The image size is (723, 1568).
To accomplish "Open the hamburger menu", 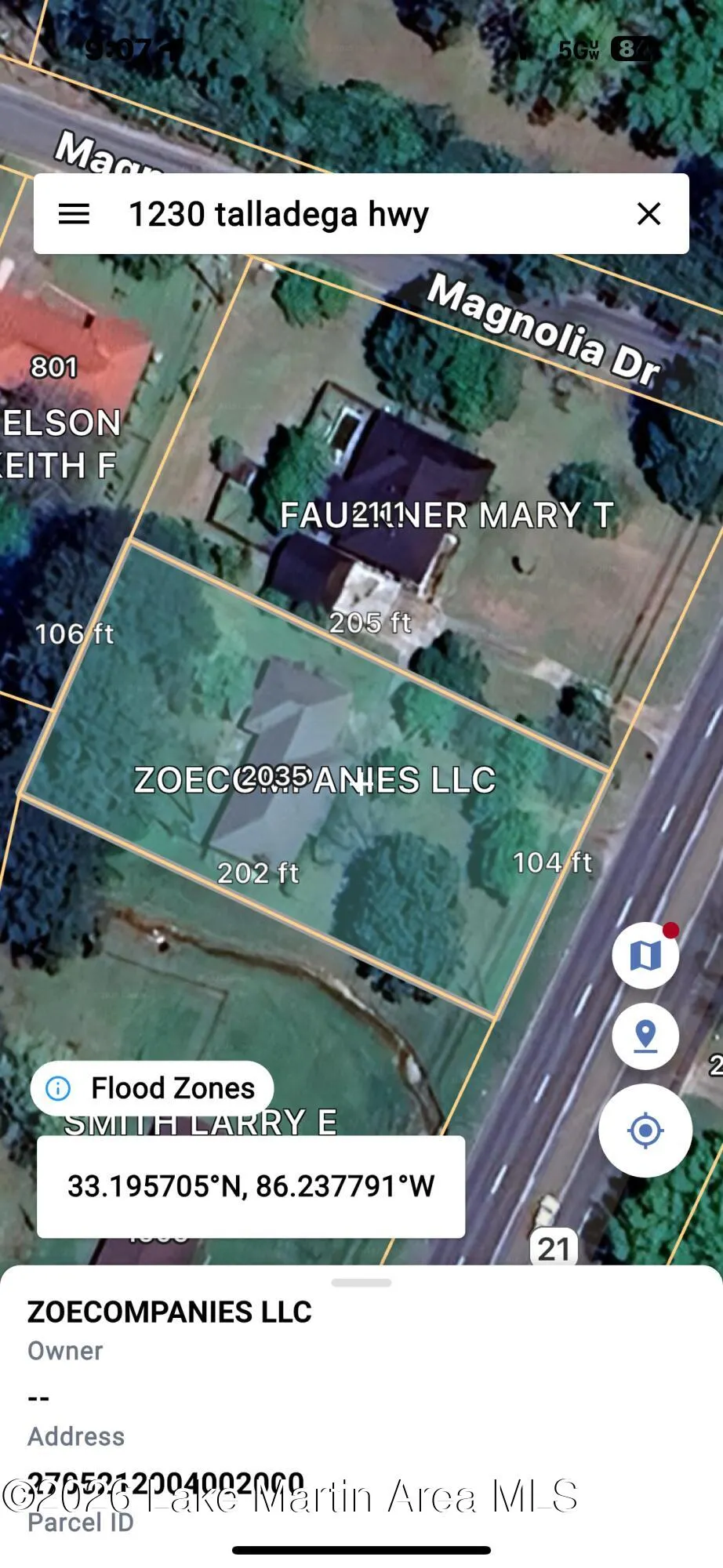I will (74, 214).
